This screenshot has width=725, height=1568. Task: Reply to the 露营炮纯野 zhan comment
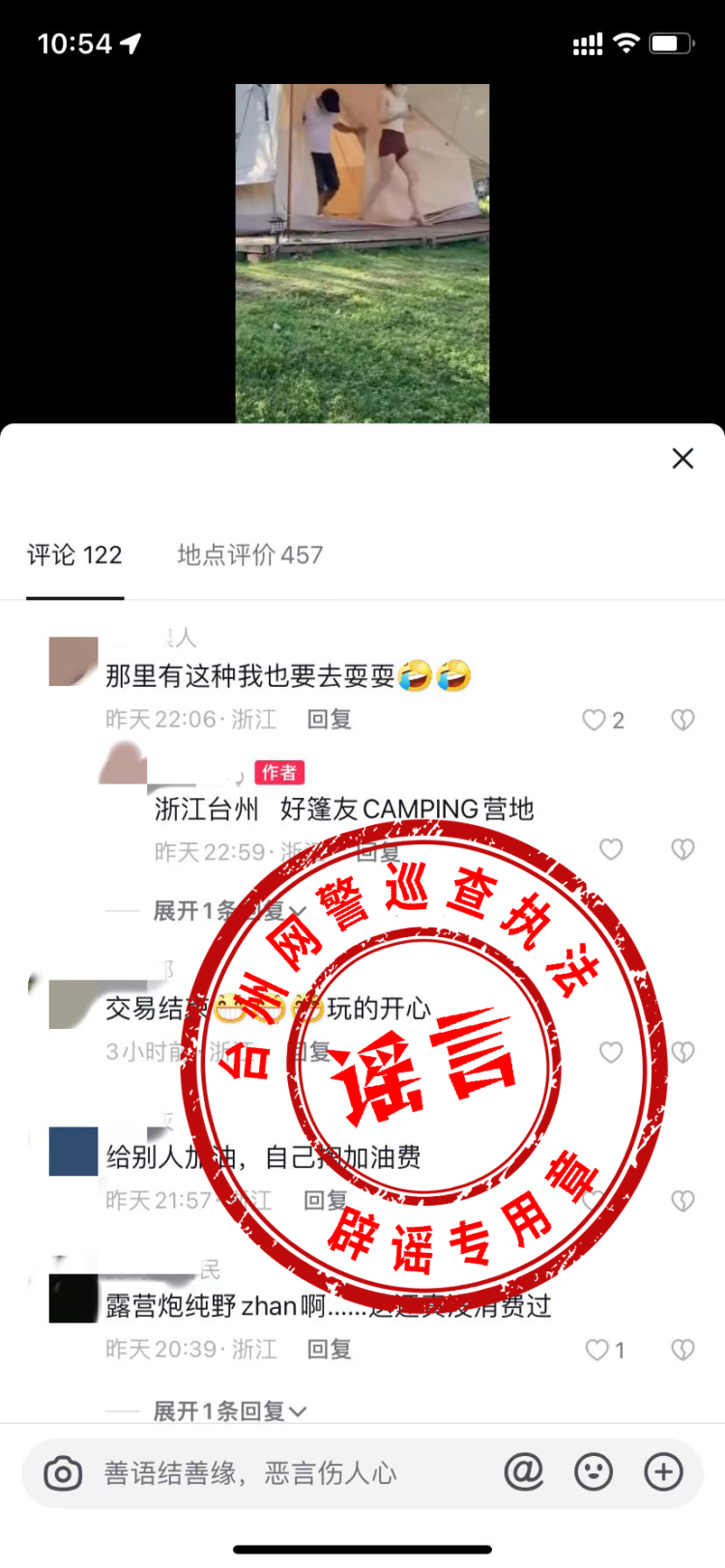(329, 1350)
